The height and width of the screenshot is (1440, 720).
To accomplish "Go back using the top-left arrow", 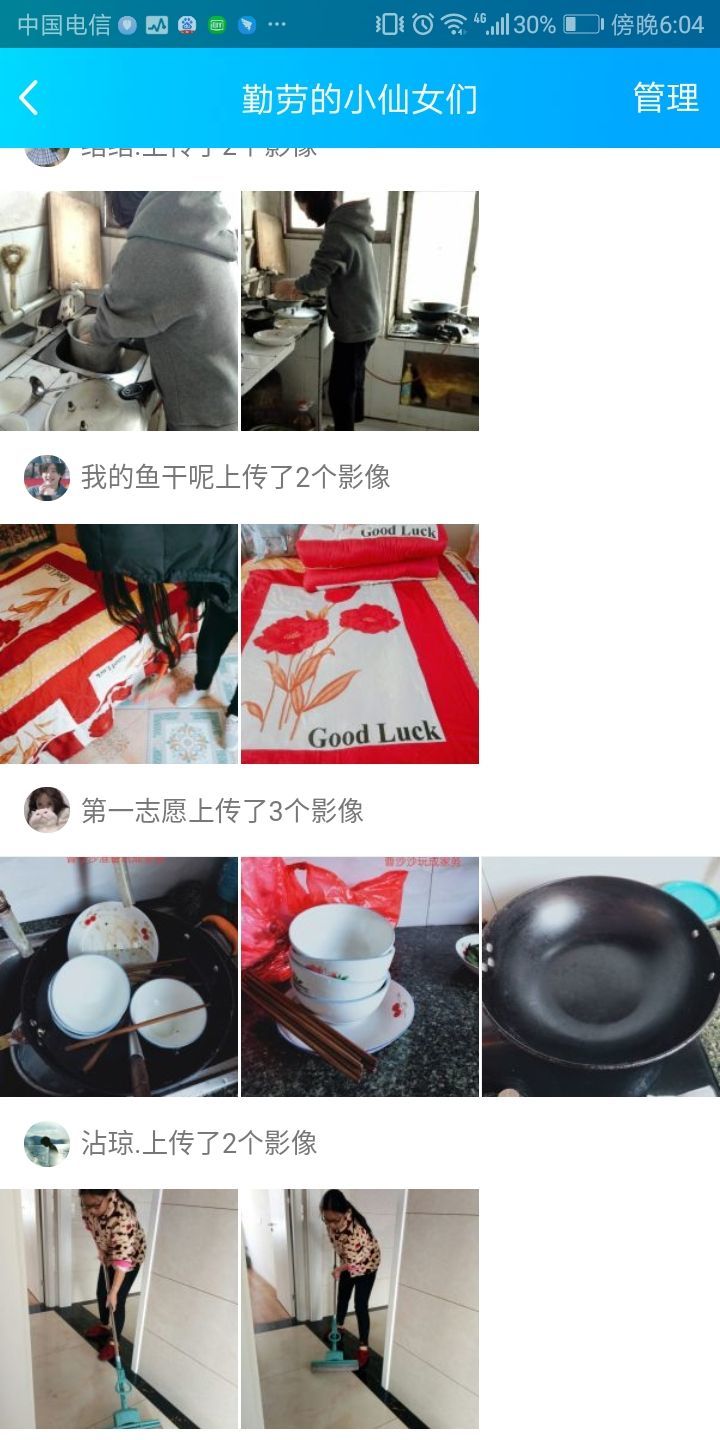I will tap(29, 98).
